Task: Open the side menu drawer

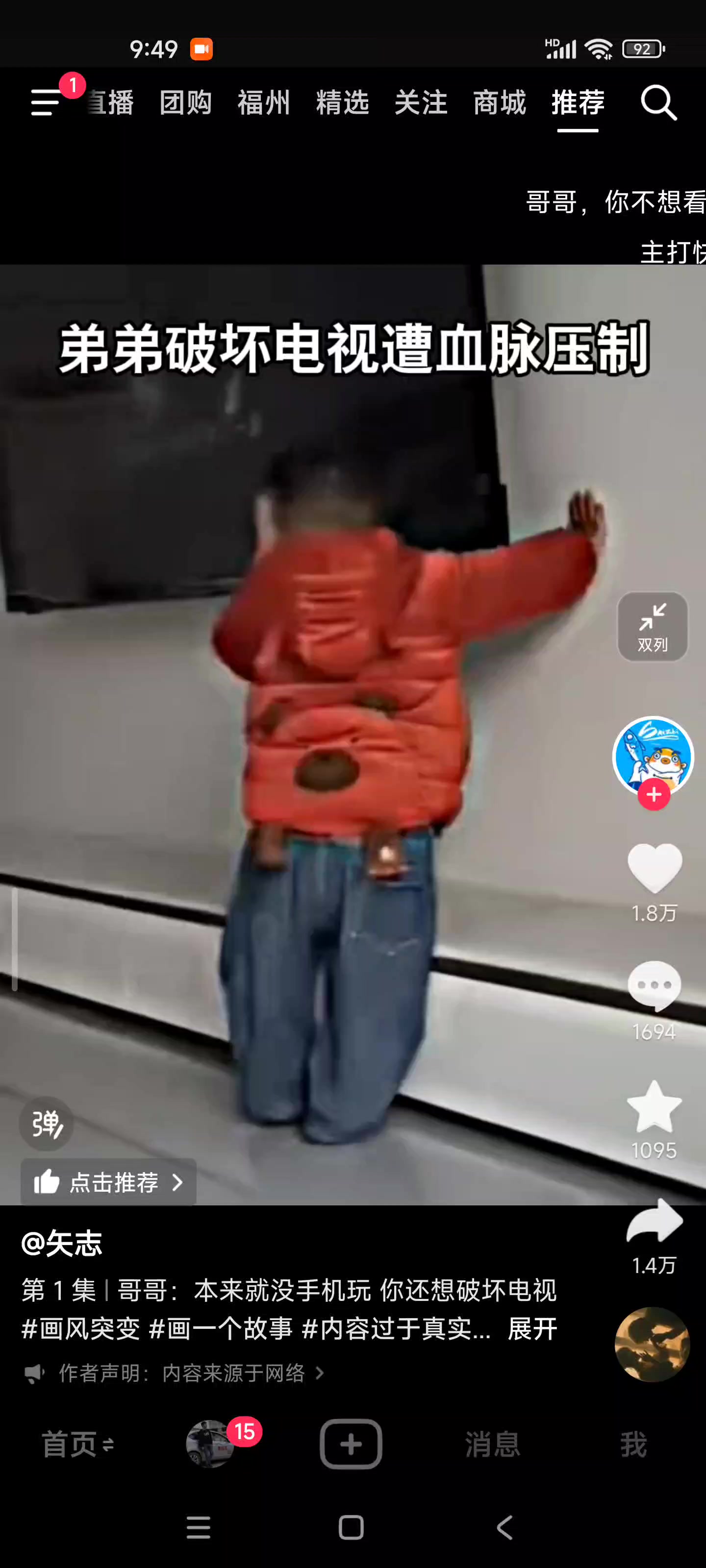Action: [x=45, y=101]
